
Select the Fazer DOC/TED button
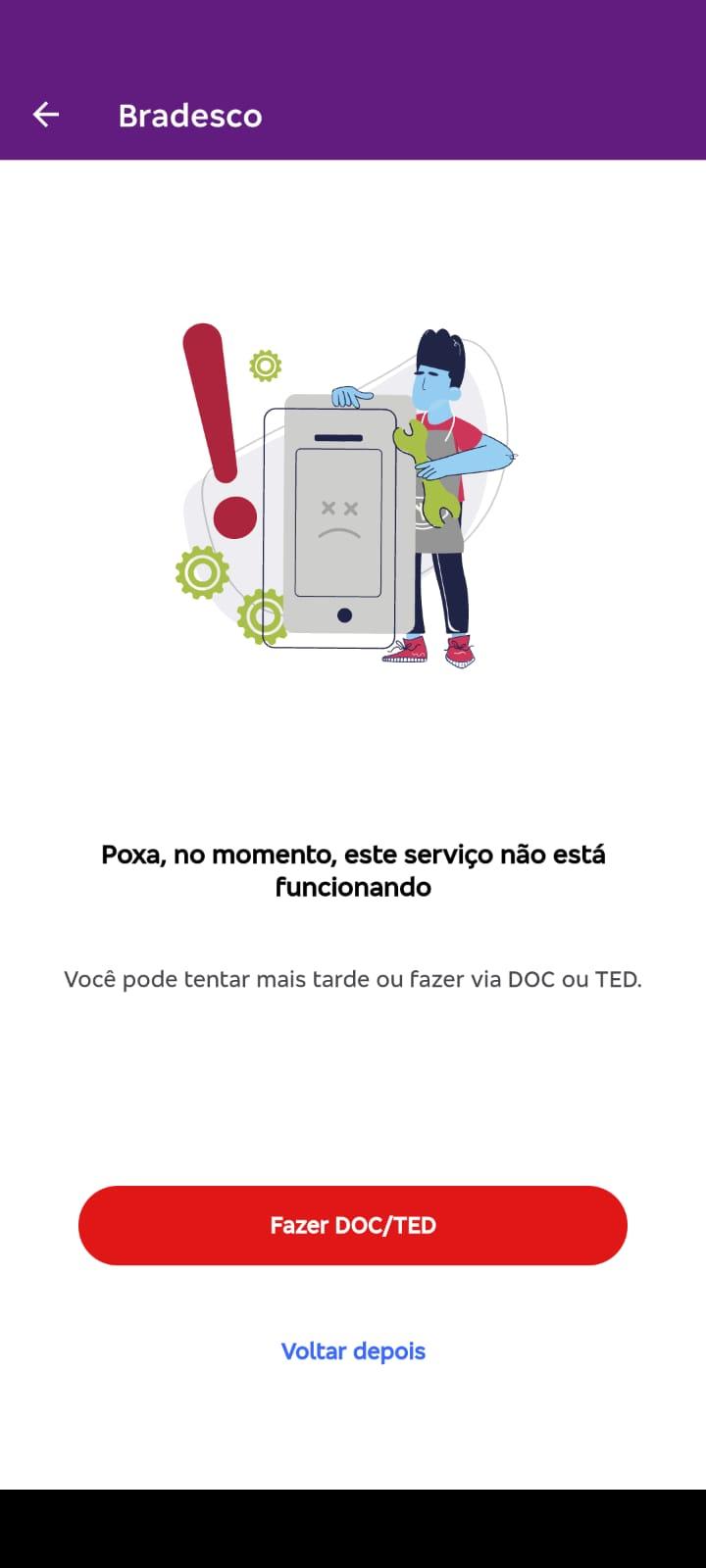point(353,1225)
